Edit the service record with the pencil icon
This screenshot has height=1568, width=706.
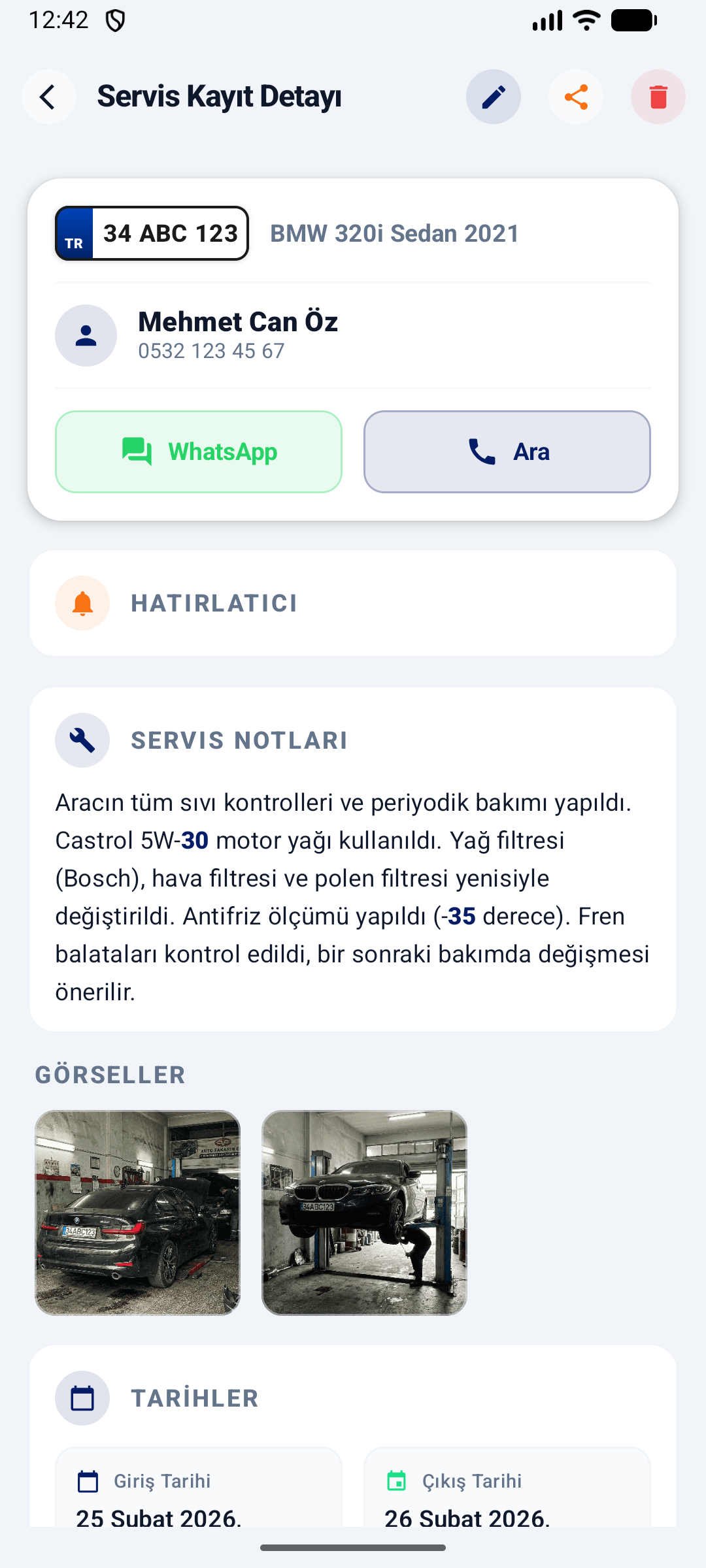[x=493, y=96]
